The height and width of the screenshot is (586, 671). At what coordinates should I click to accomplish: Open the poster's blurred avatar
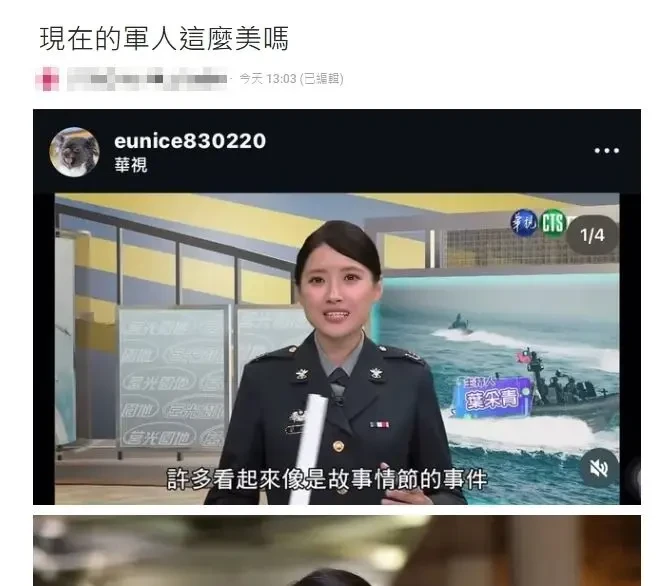click(x=46, y=78)
